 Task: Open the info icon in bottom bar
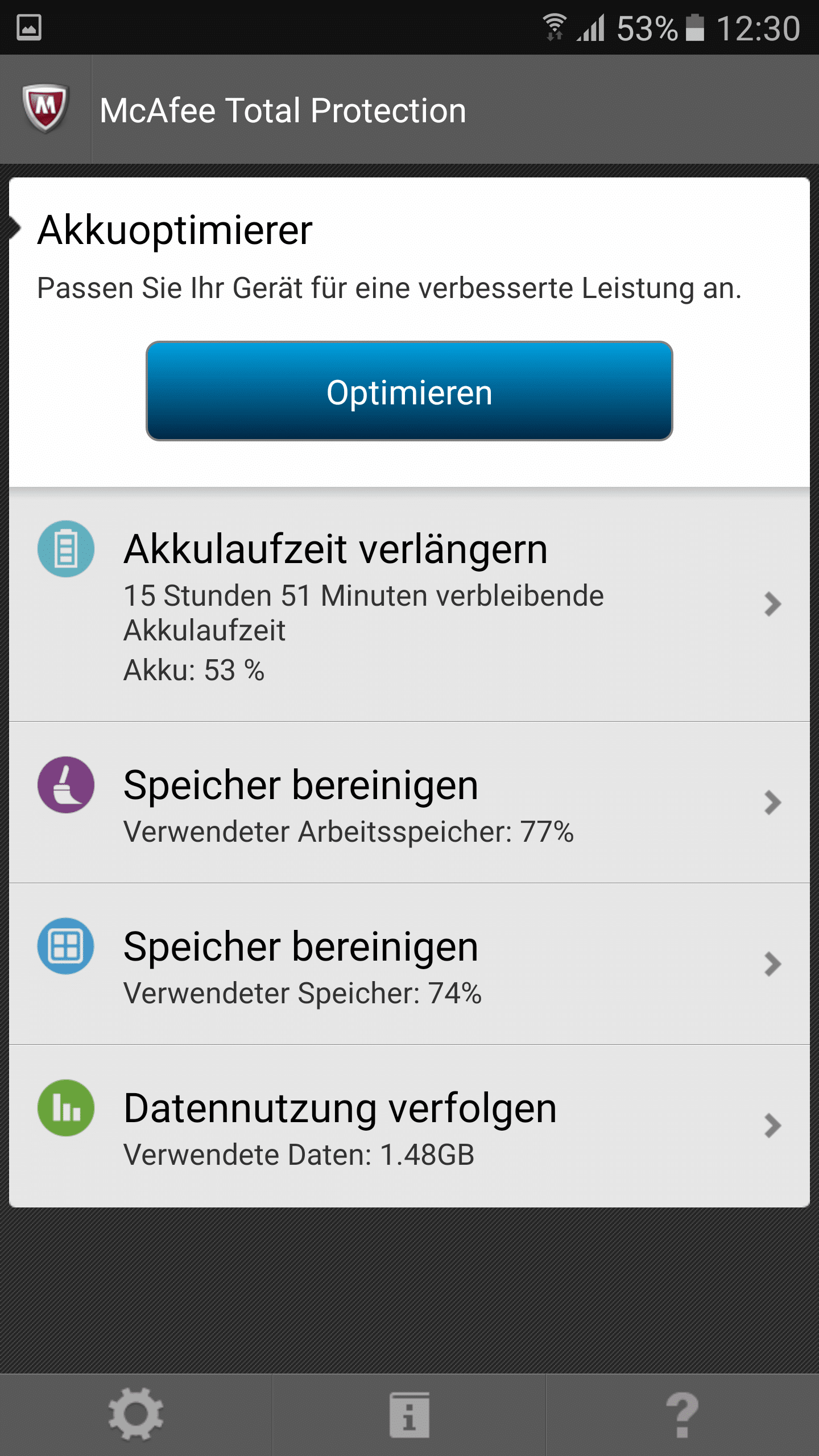tap(409, 1414)
